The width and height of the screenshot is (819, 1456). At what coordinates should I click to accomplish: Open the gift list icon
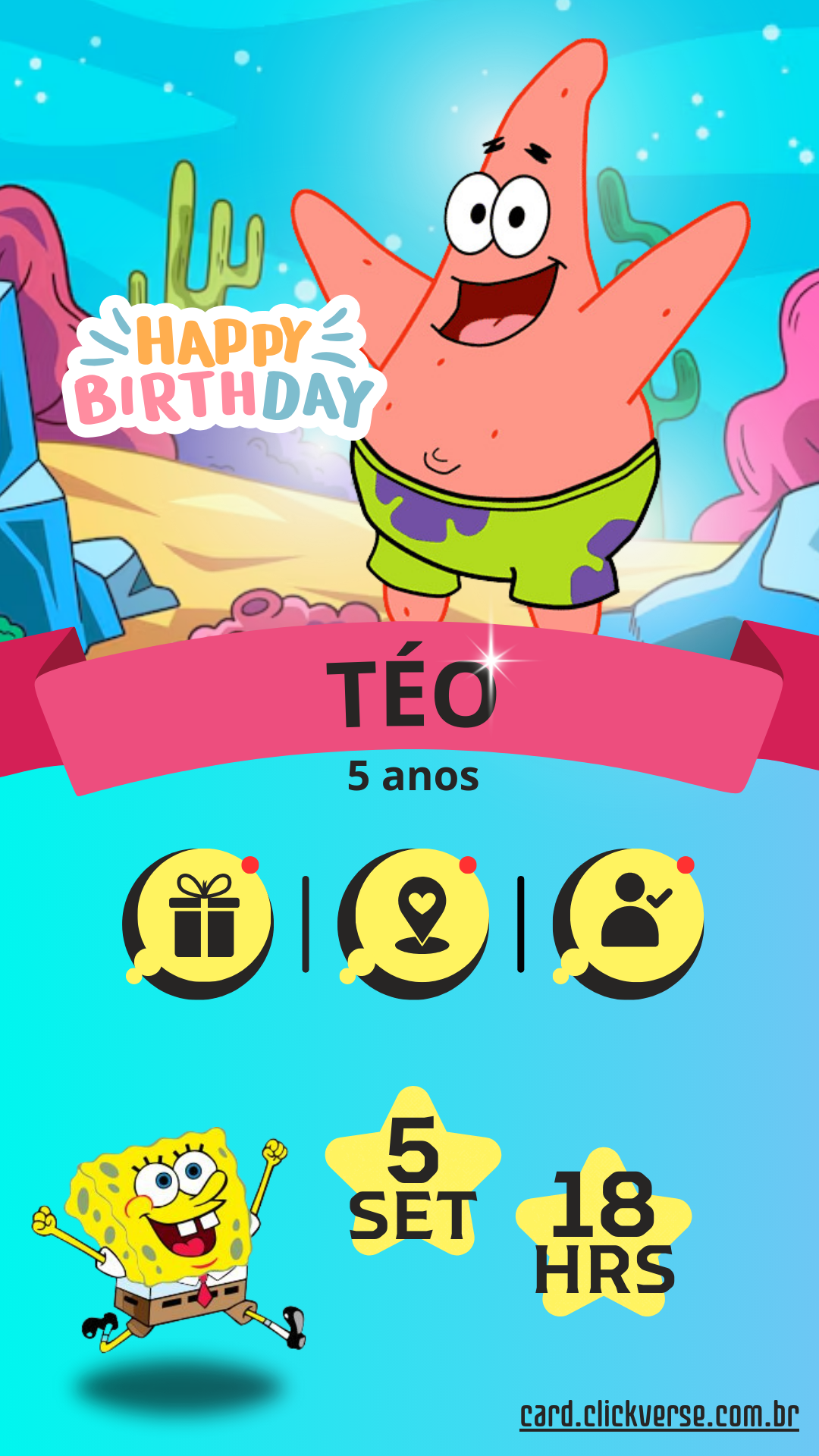202,921
